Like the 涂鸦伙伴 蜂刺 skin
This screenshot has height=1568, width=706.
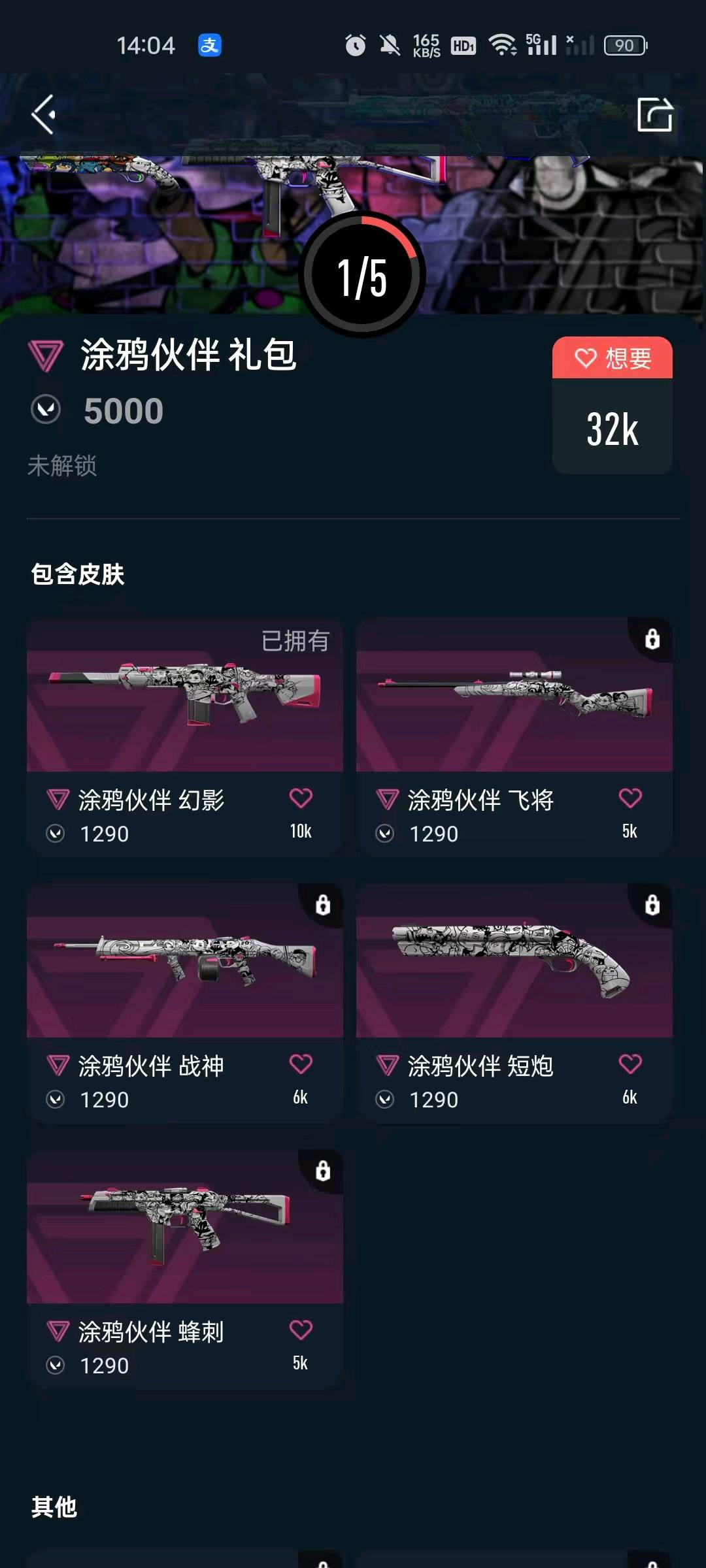[301, 1330]
